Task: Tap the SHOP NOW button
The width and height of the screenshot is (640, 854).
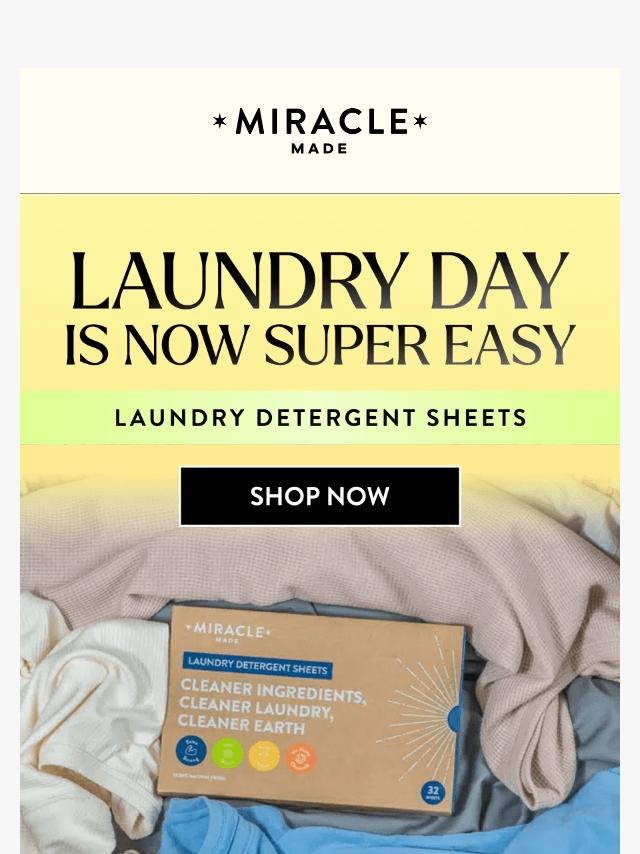Action: point(320,496)
